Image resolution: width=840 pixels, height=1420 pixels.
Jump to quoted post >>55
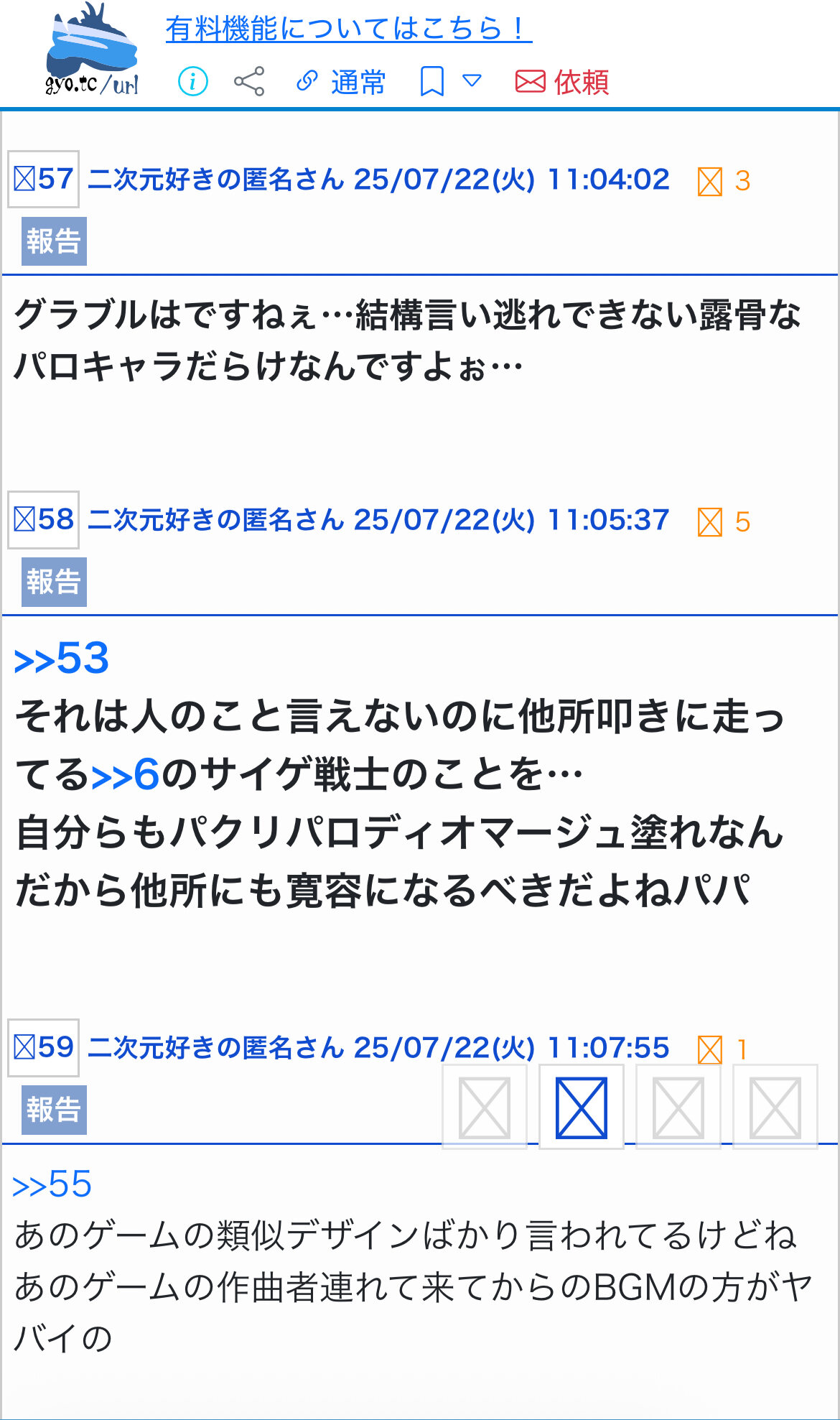52,1184
